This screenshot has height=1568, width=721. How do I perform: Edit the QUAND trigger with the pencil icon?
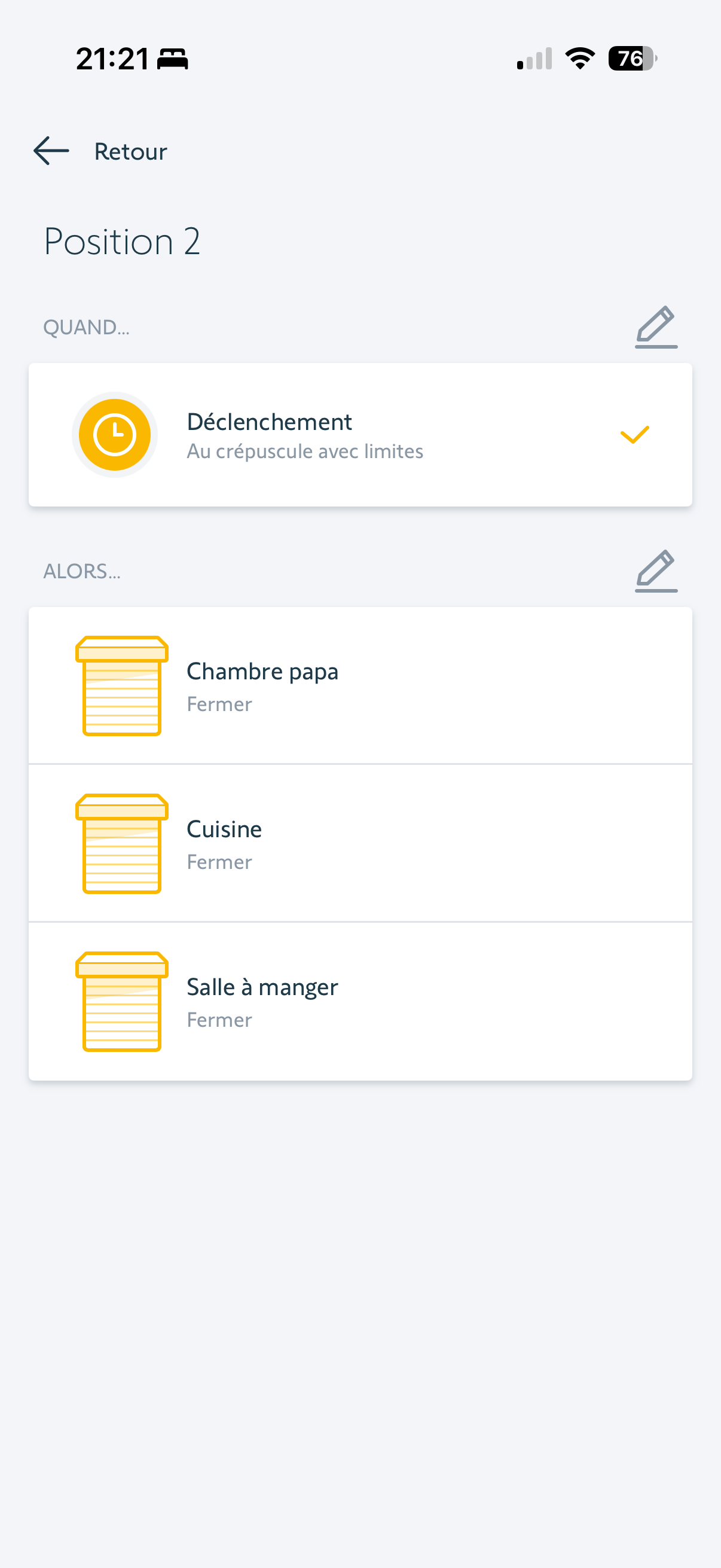[656, 327]
